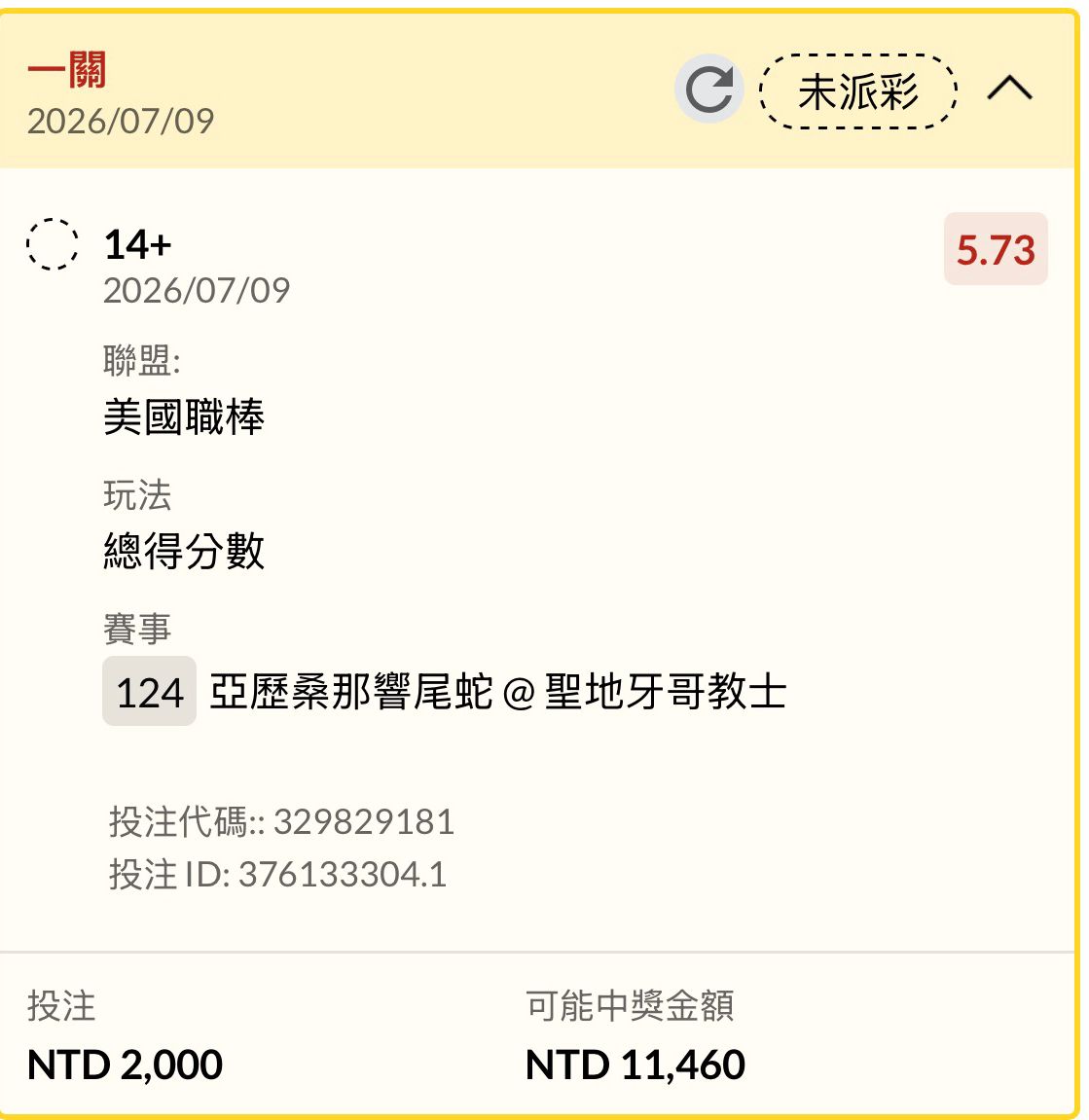Collapse the 一關 bet details

(1009, 89)
